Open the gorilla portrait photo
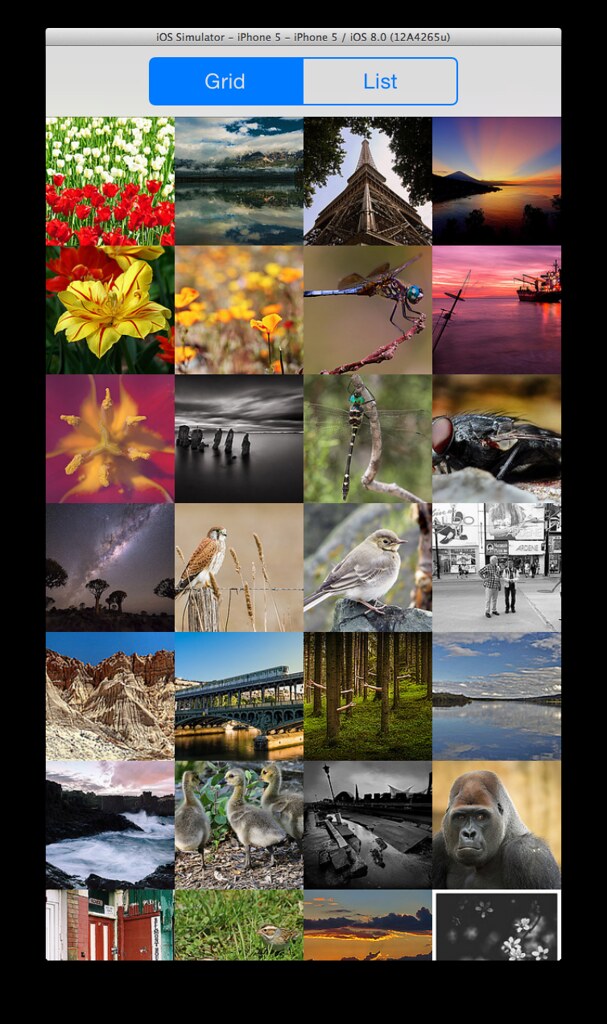The width and height of the screenshot is (607, 1024). 497,825
